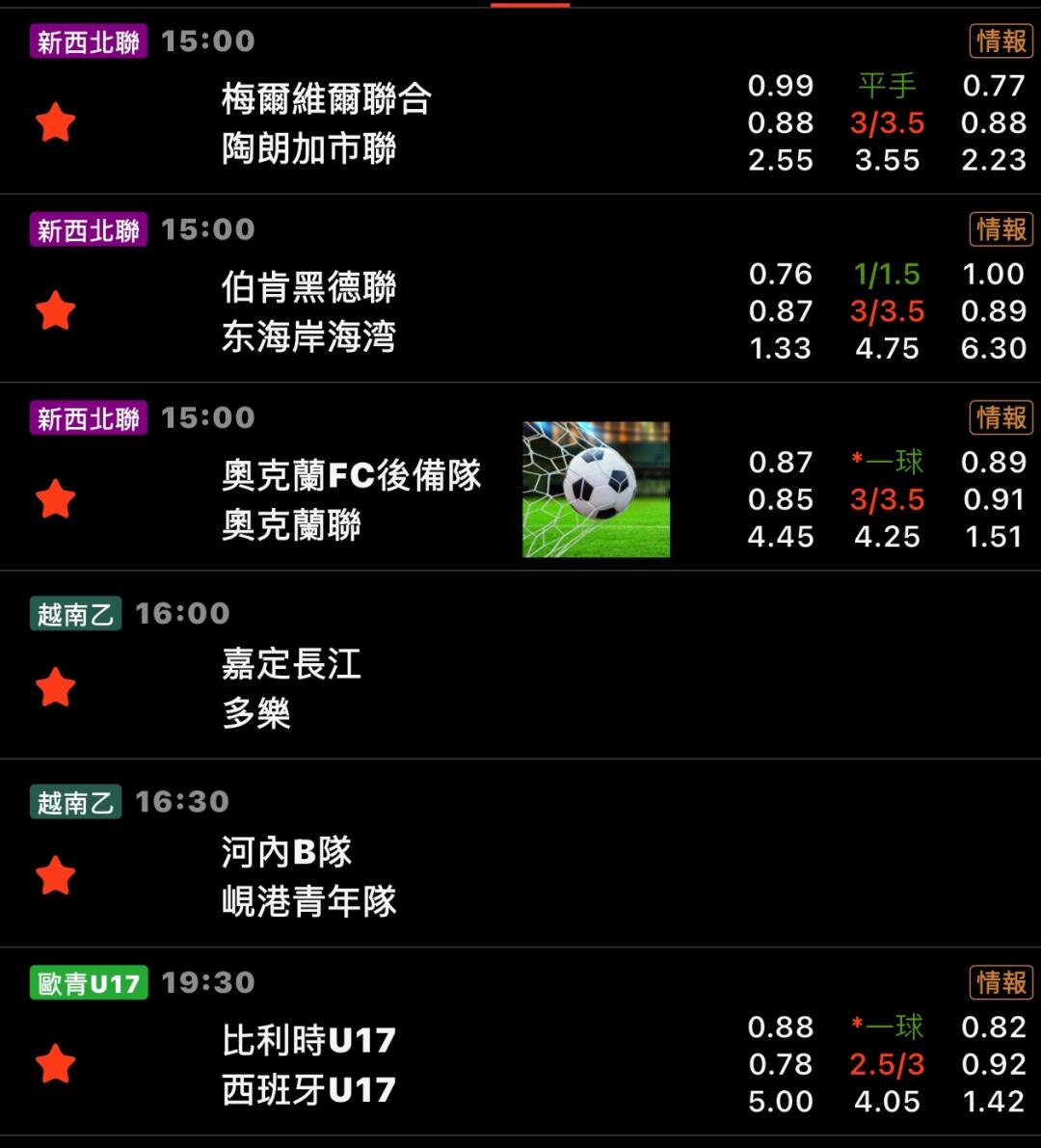Tap the favorite star for 伯肯黑德聯 match

(x=56, y=310)
